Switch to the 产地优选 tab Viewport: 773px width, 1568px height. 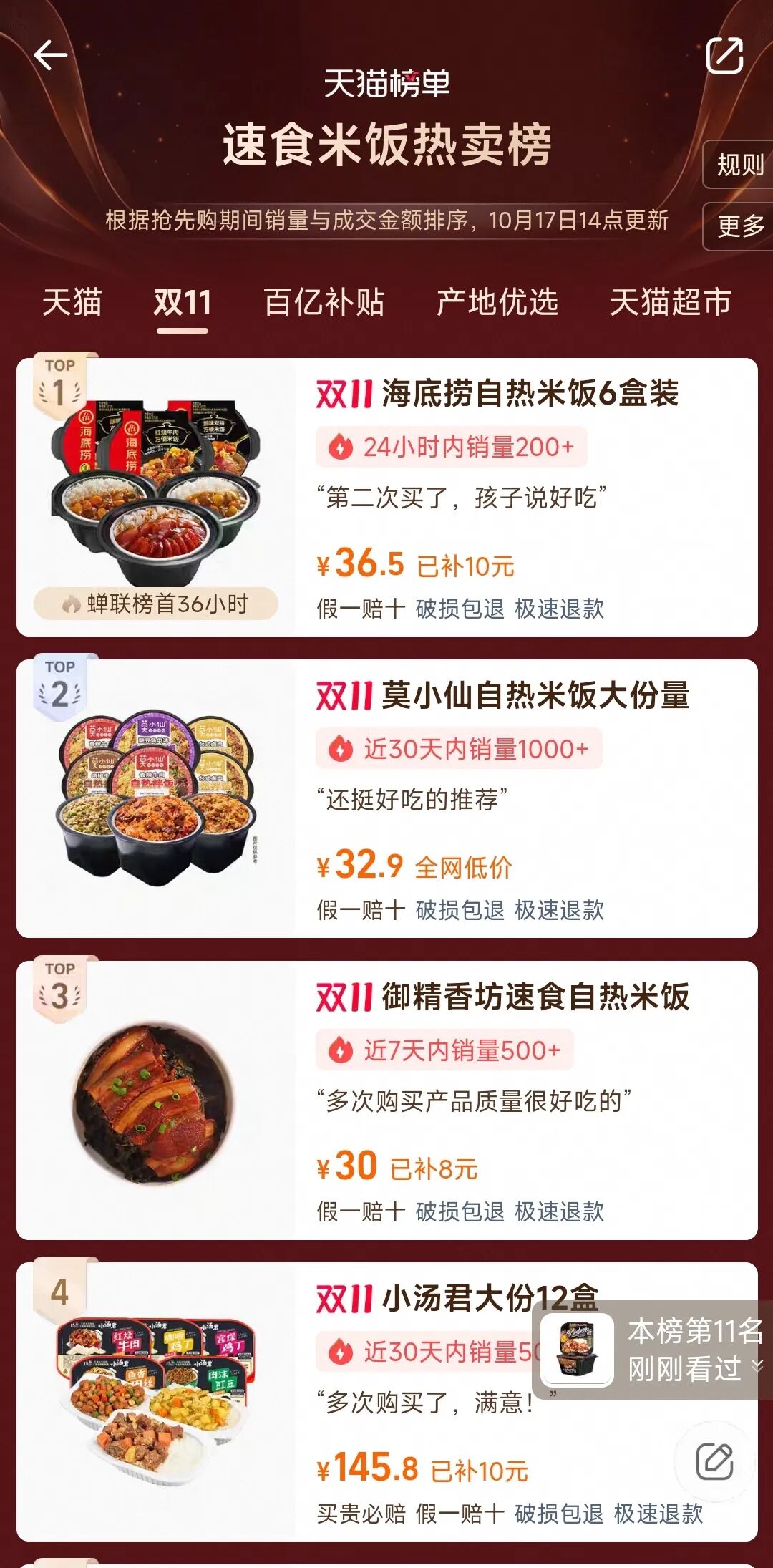(497, 301)
